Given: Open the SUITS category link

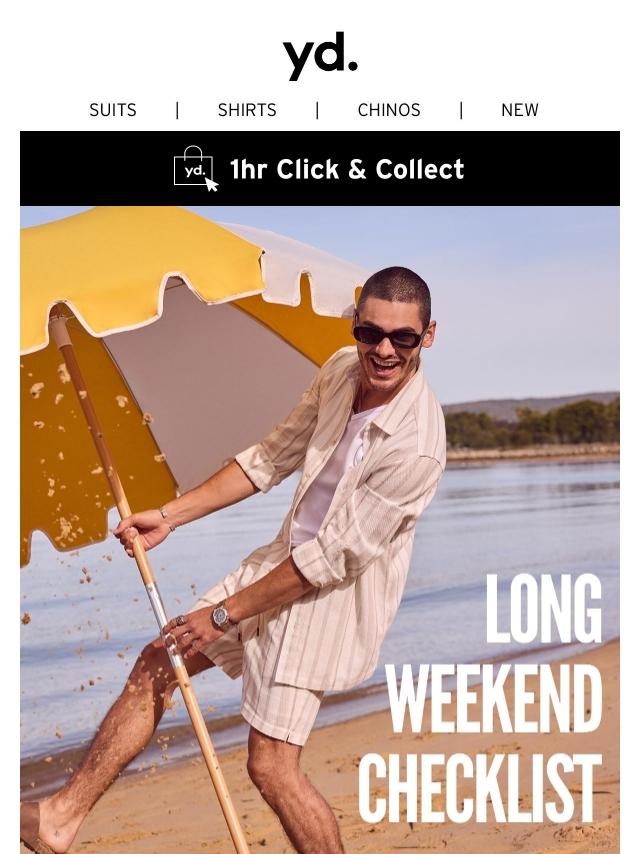Looking at the screenshot, I should pos(113,110).
